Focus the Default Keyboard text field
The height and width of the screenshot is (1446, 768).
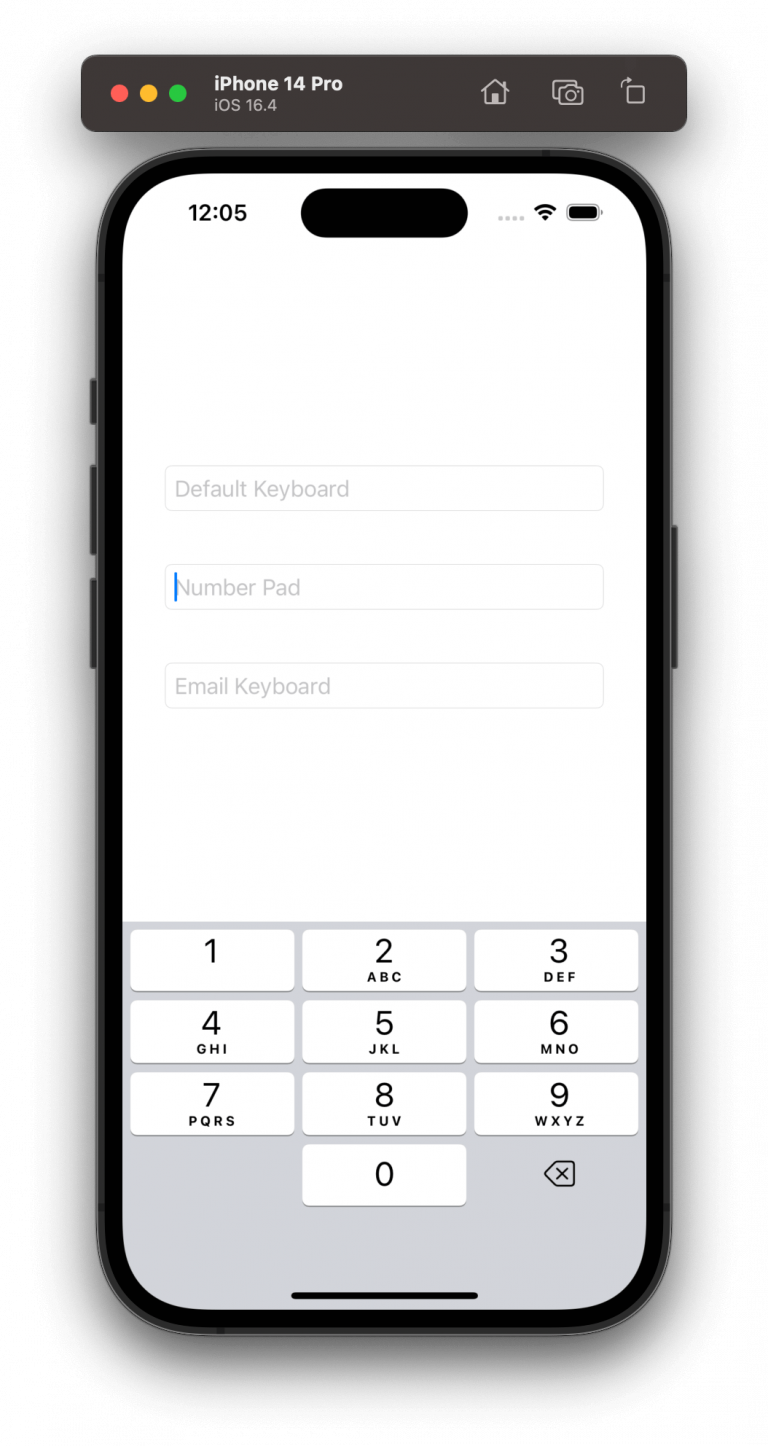click(x=384, y=488)
